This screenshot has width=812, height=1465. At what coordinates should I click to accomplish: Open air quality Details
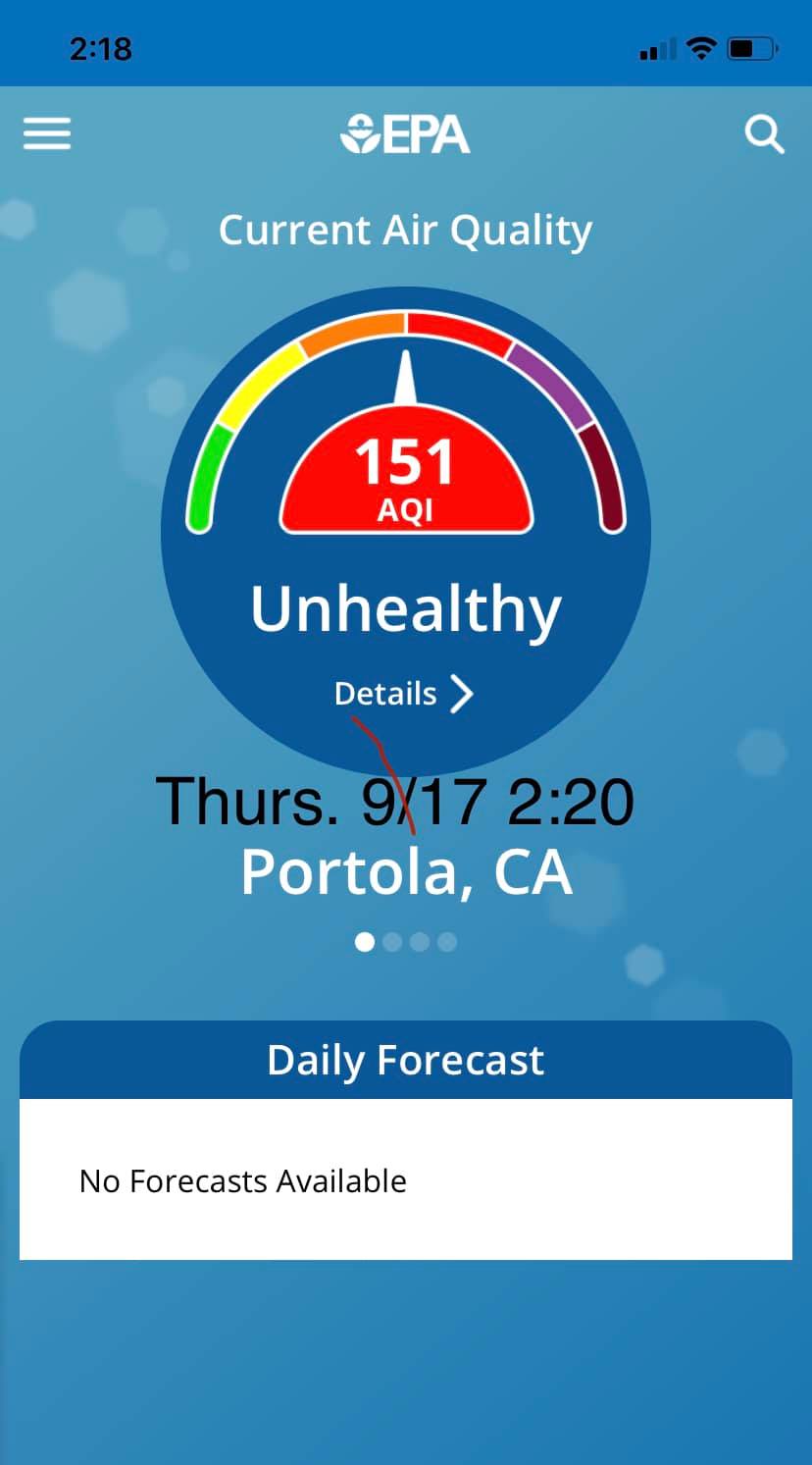click(x=404, y=694)
